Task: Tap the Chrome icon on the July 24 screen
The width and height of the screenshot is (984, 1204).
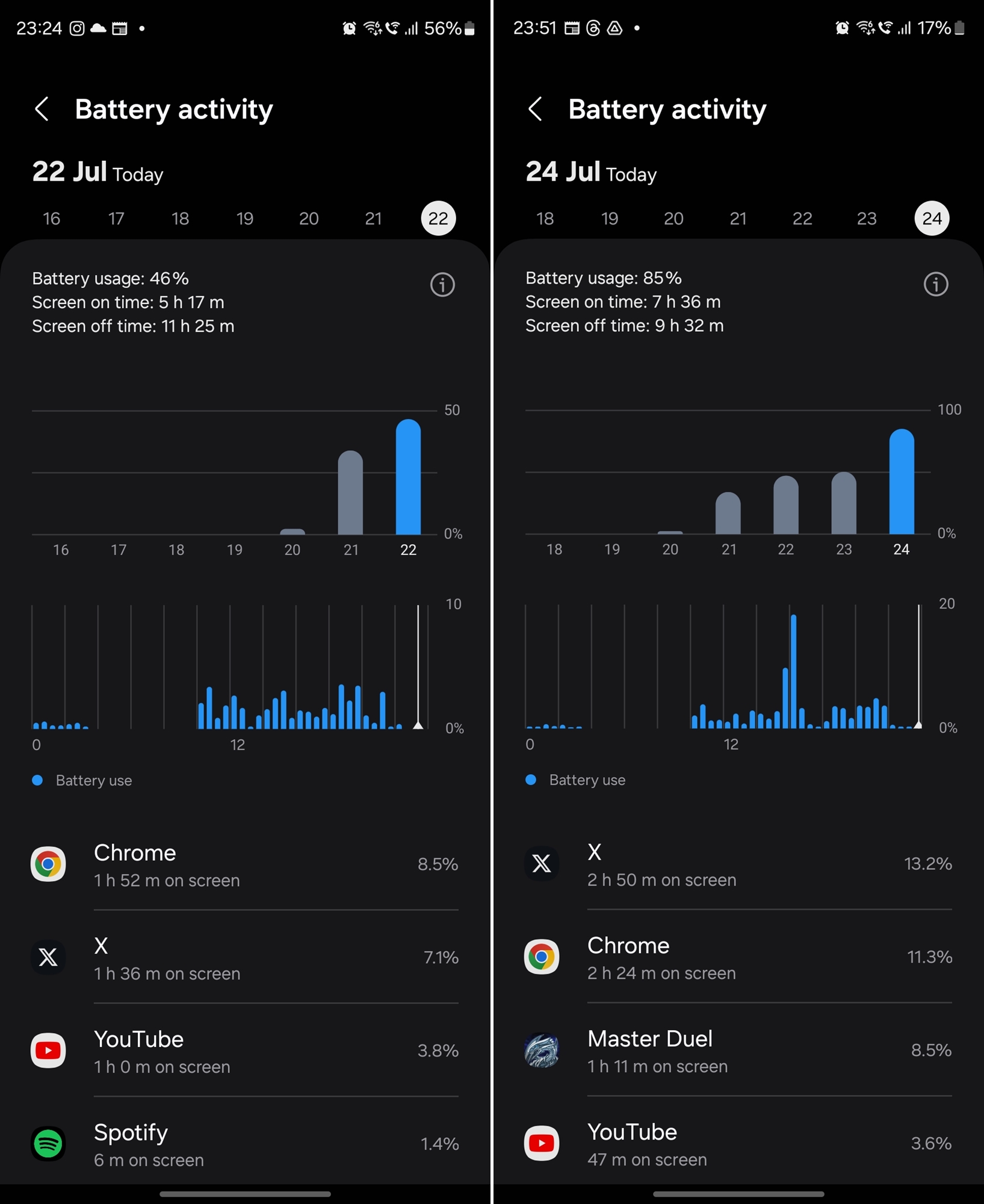Action: (542, 958)
